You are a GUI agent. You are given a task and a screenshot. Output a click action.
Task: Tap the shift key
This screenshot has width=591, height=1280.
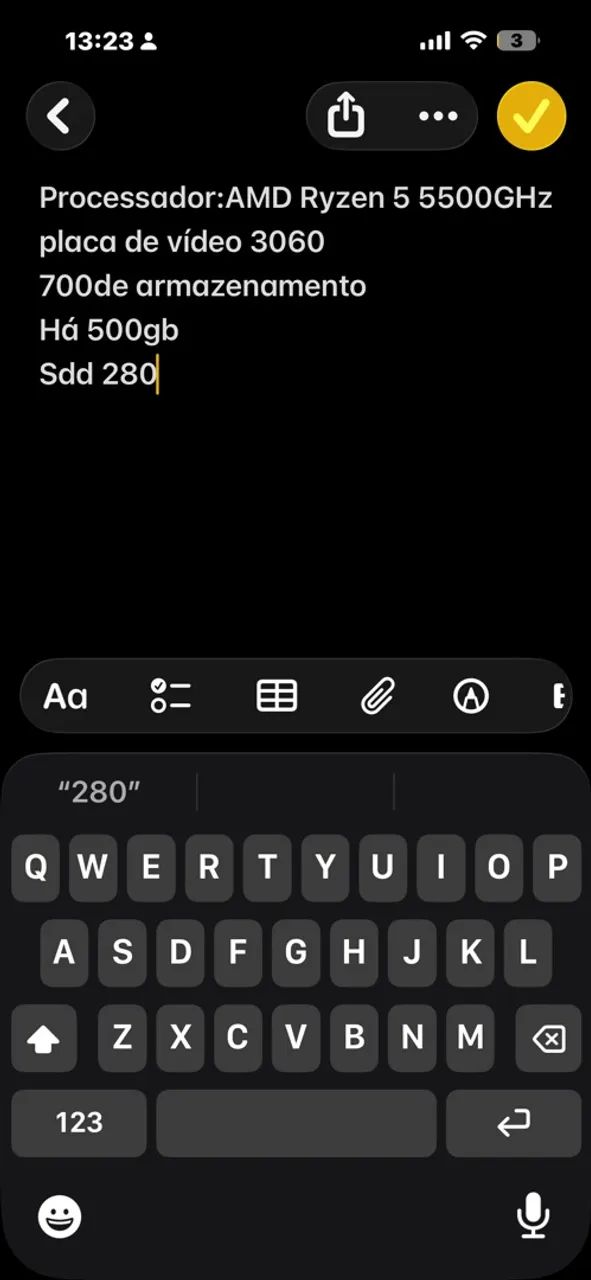tap(43, 1037)
